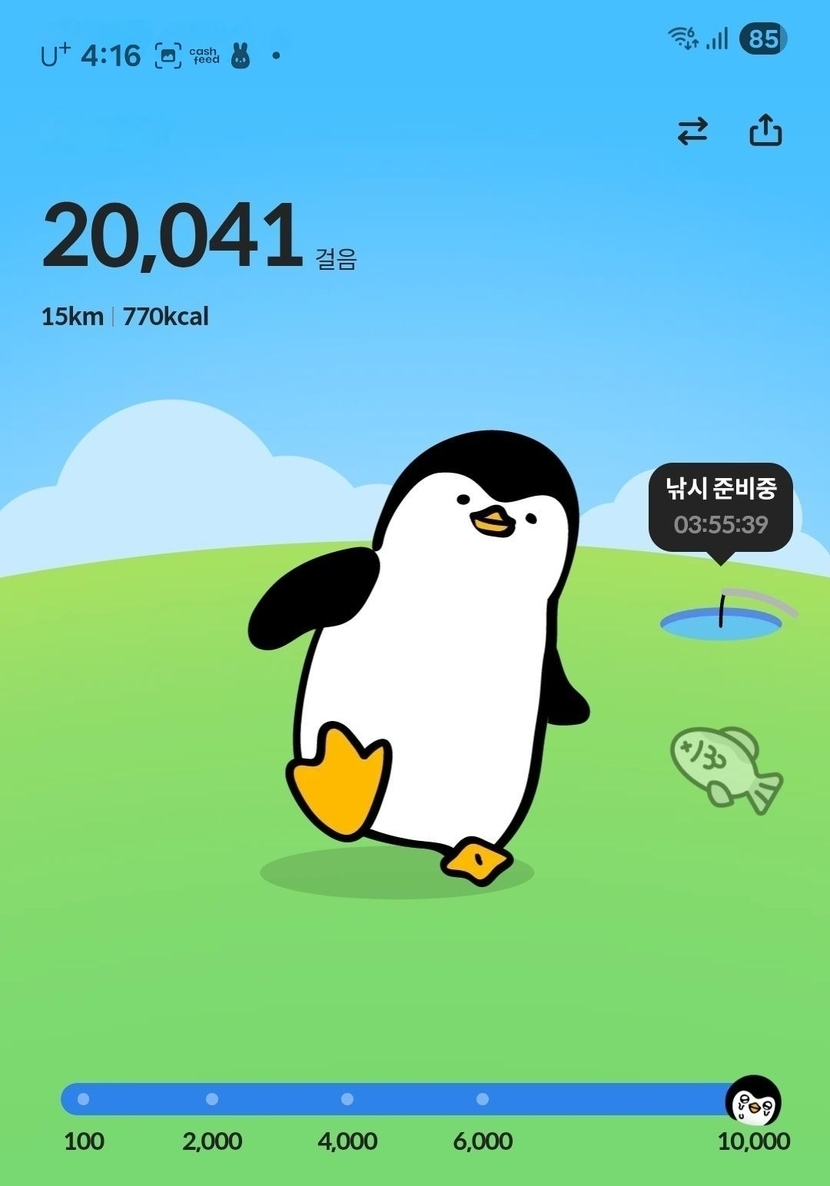Share the step count screen
The height and width of the screenshot is (1186, 830).
(765, 131)
